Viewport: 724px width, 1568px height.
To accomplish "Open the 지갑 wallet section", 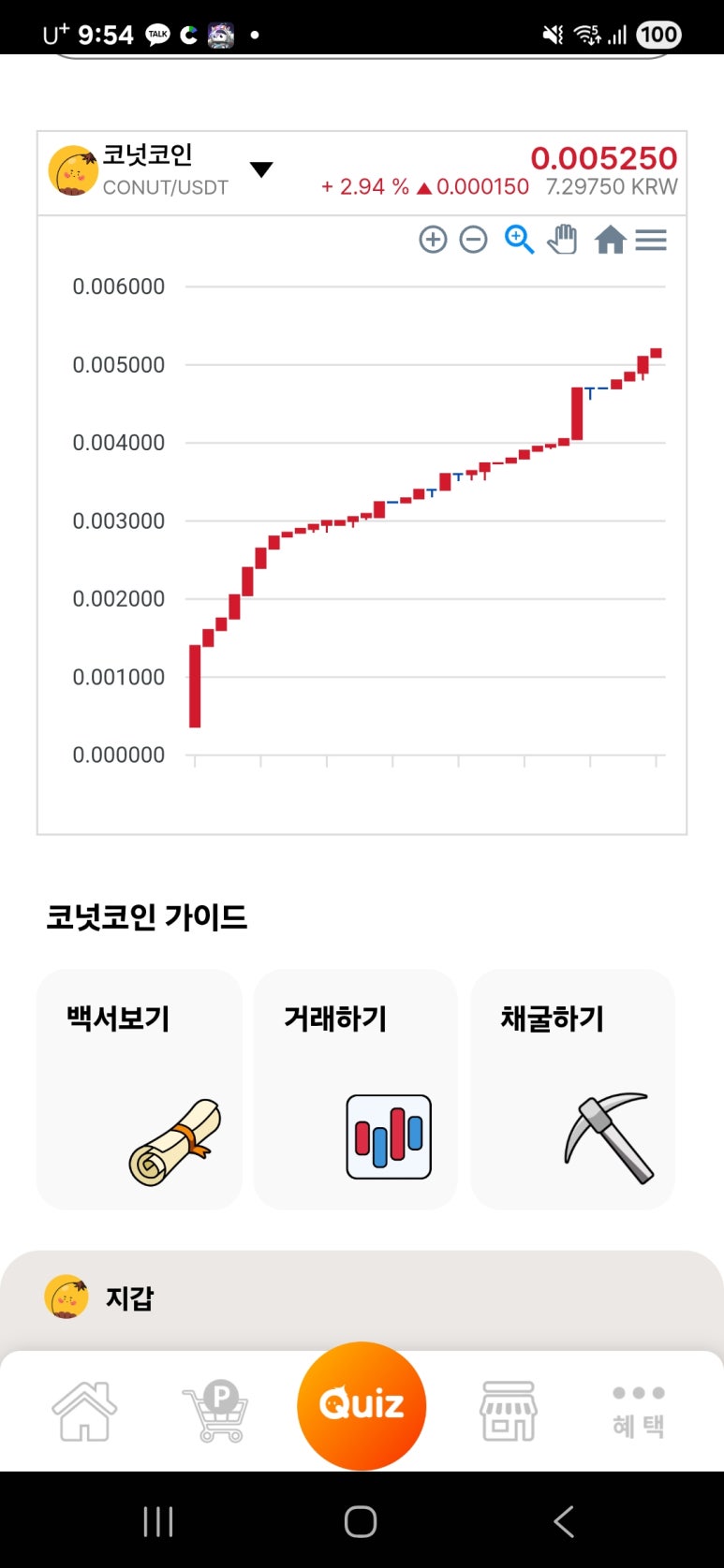I will click(x=129, y=1298).
